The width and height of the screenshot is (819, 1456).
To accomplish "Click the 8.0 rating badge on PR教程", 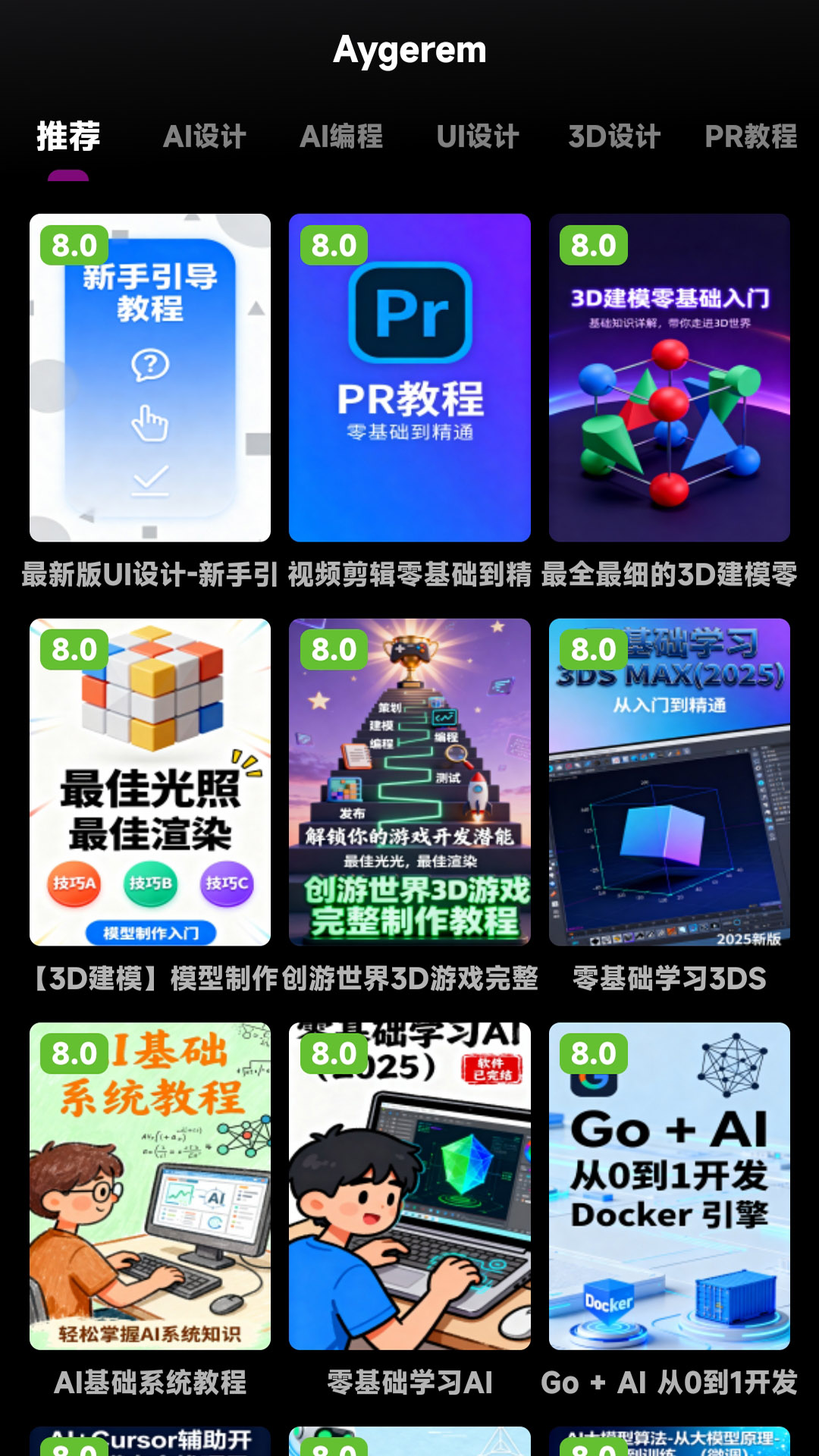I will coord(334,244).
